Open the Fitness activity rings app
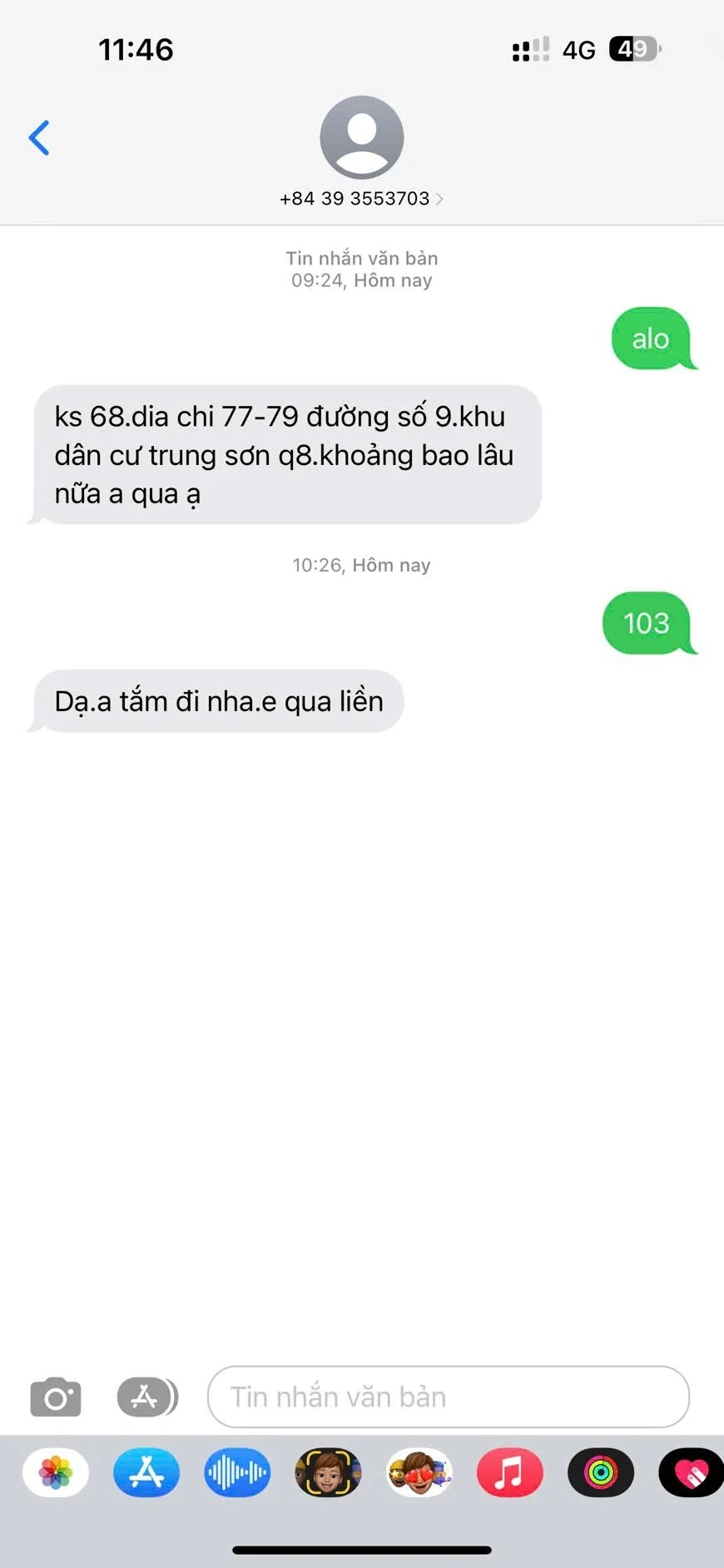The height and width of the screenshot is (1568, 724). pyautogui.click(x=600, y=1472)
